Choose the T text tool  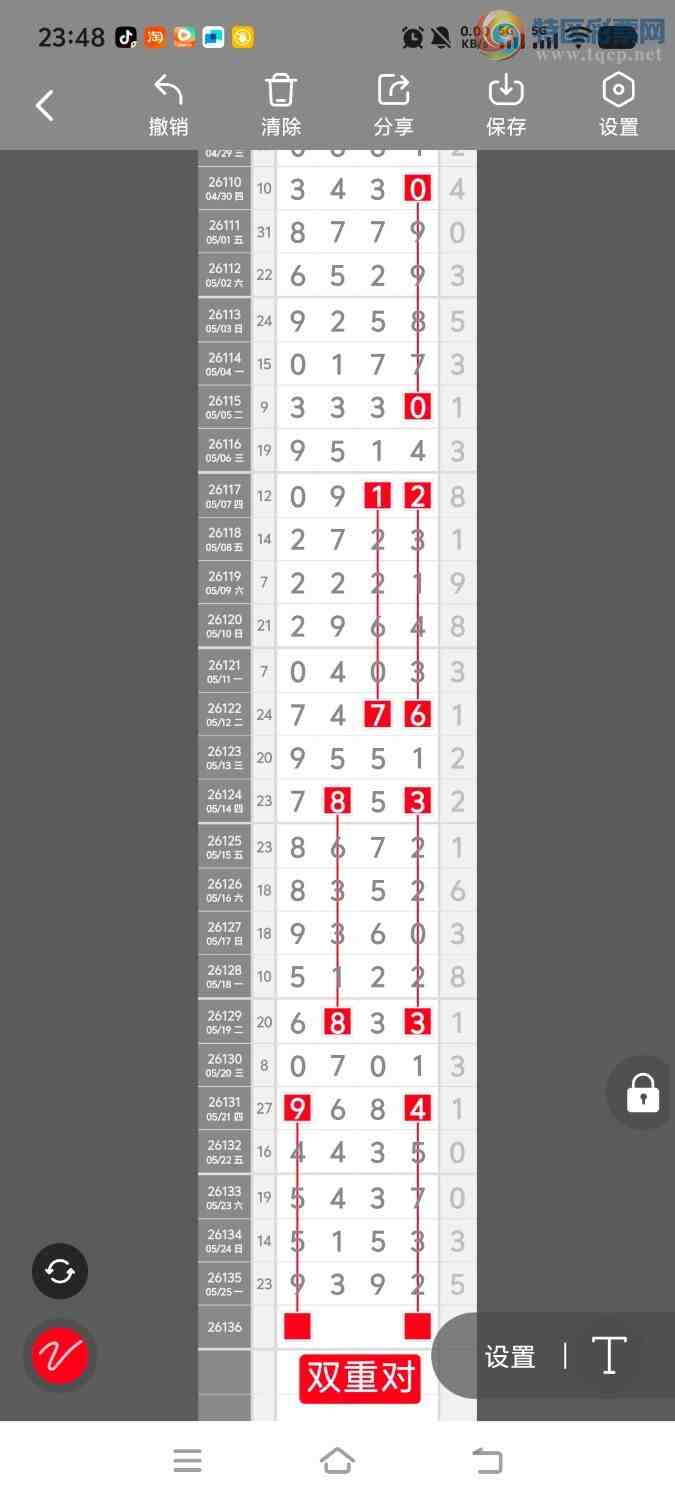(609, 1356)
